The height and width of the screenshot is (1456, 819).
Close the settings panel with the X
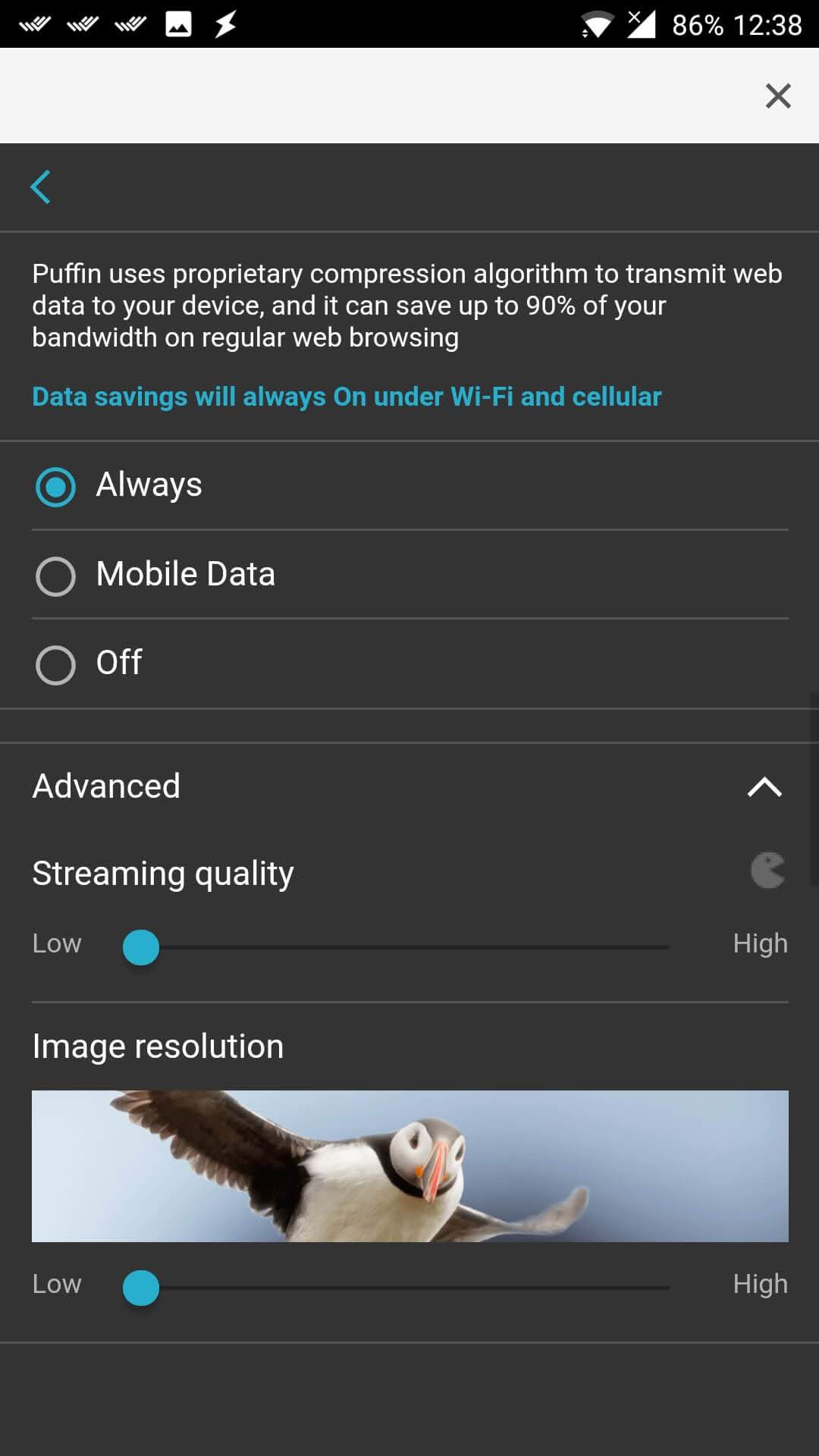tap(777, 96)
